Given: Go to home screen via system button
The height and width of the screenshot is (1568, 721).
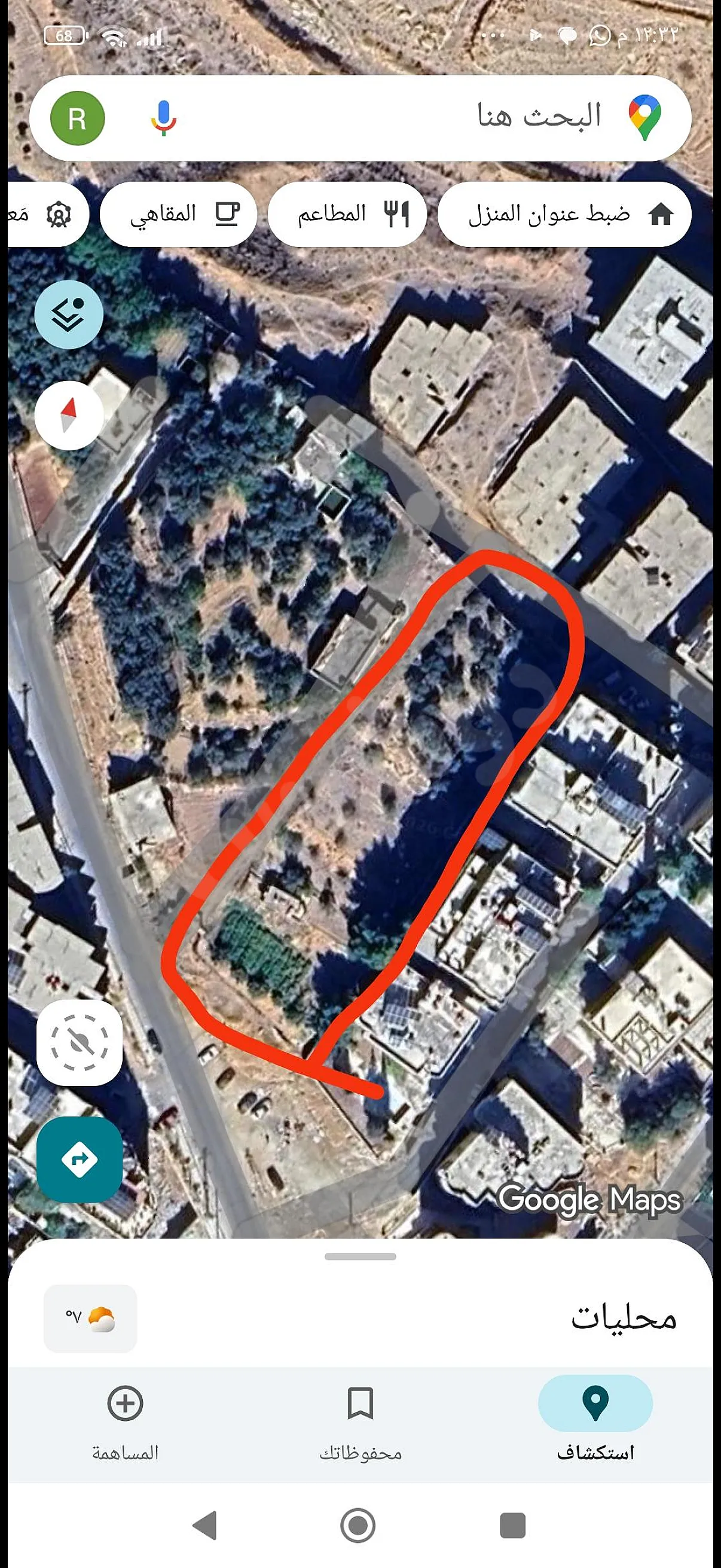Looking at the screenshot, I should (x=358, y=1526).
